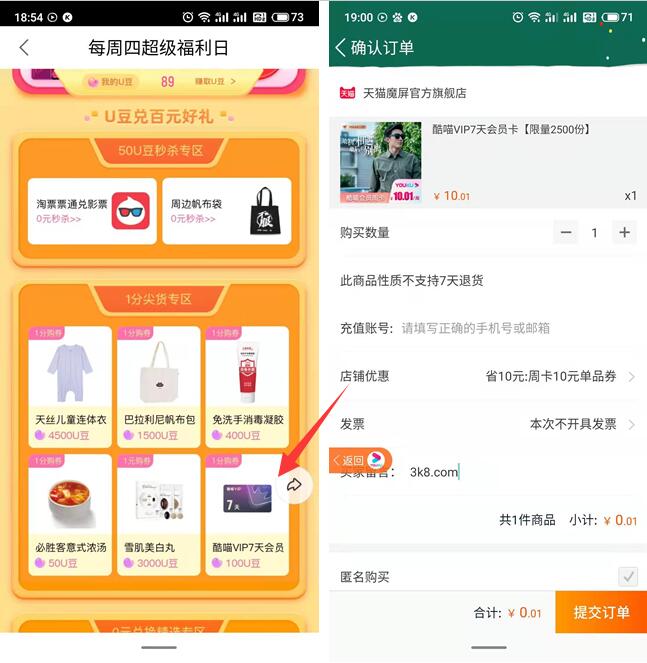The image size is (647, 663).
Task: Open the 发票 invoice options
Action: (580, 424)
